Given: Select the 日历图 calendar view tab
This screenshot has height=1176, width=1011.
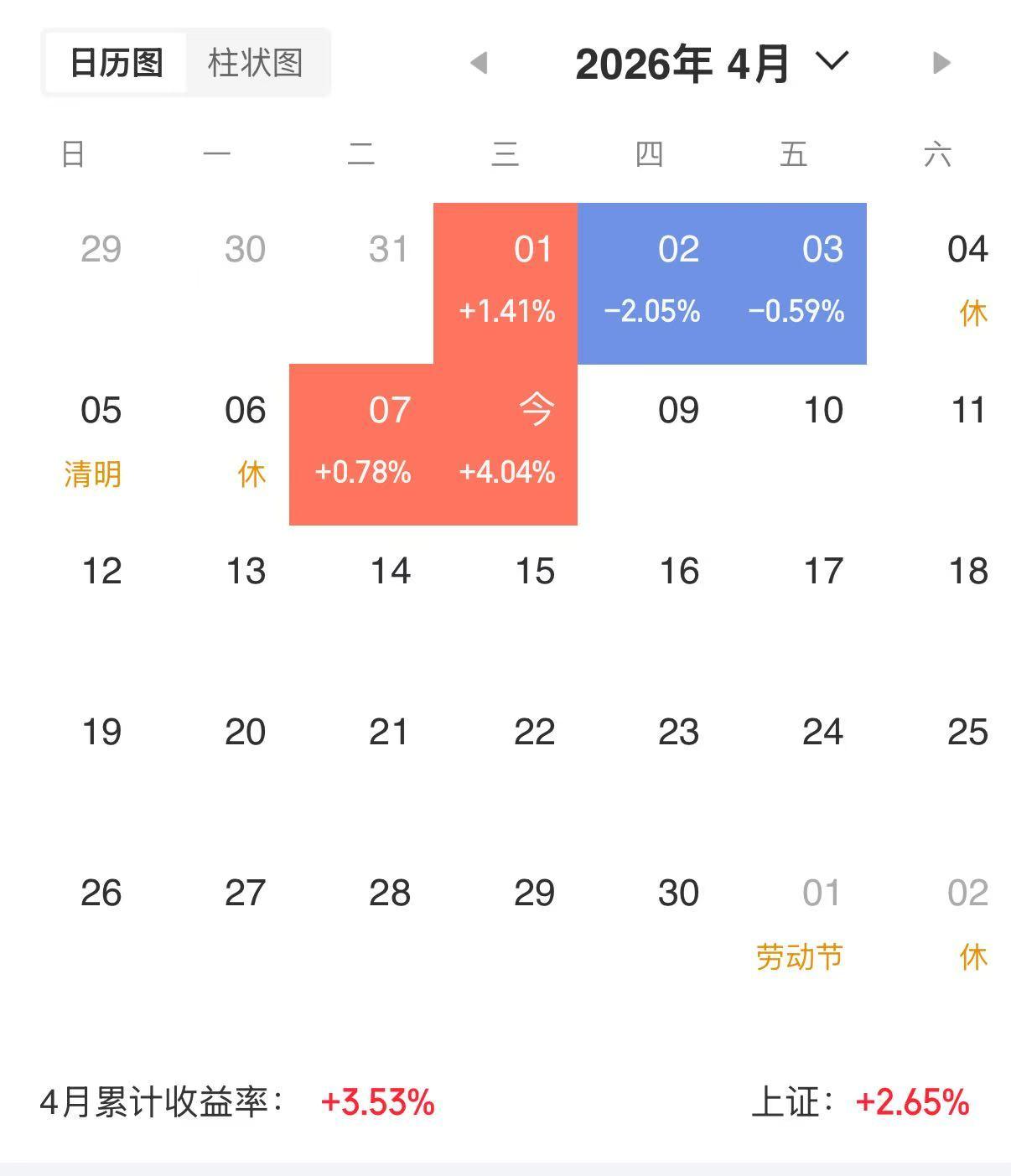Looking at the screenshot, I should click(x=117, y=63).
